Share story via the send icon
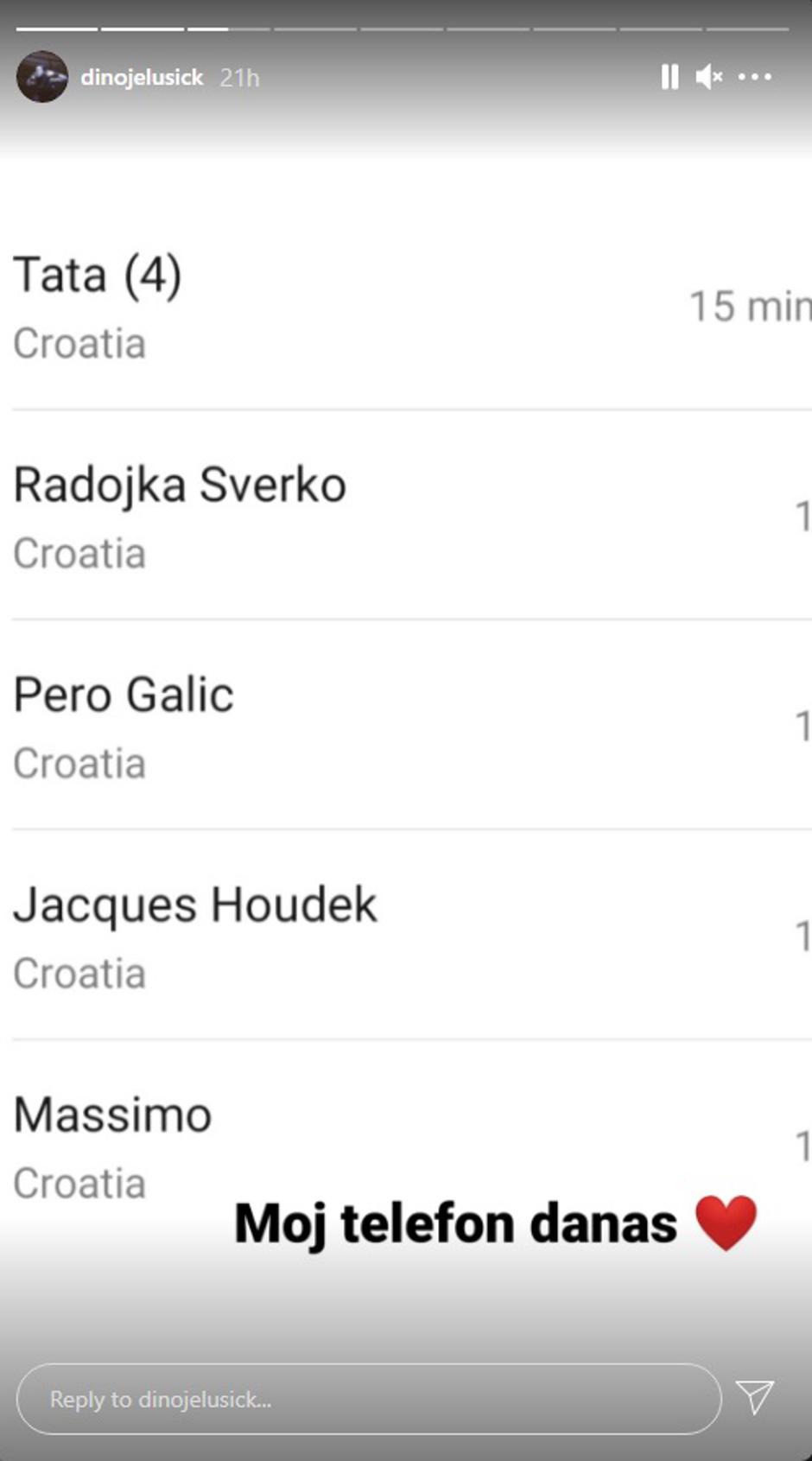The image size is (812, 1461). coord(754,1397)
